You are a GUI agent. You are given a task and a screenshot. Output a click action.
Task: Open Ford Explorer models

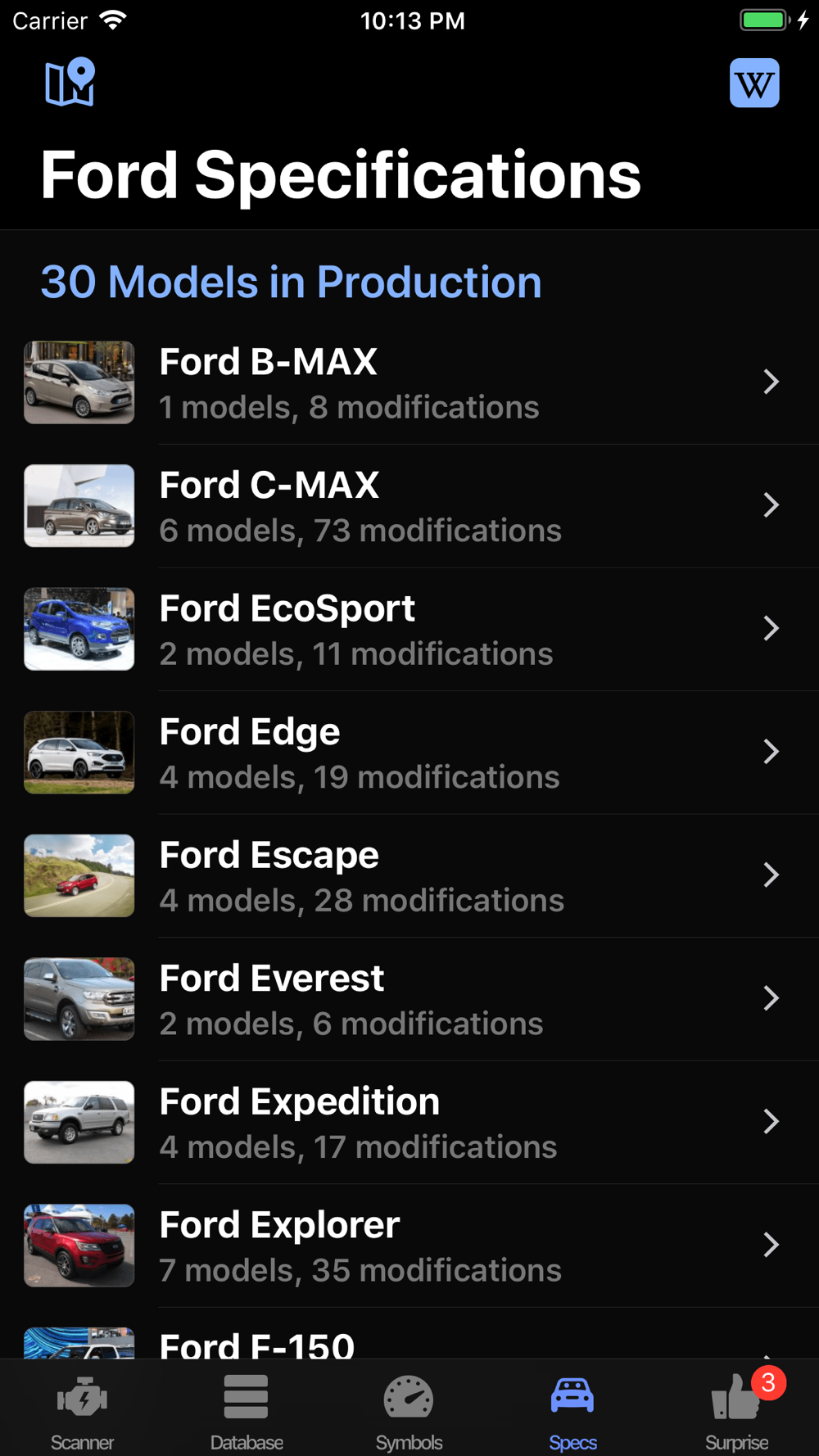click(409, 1246)
